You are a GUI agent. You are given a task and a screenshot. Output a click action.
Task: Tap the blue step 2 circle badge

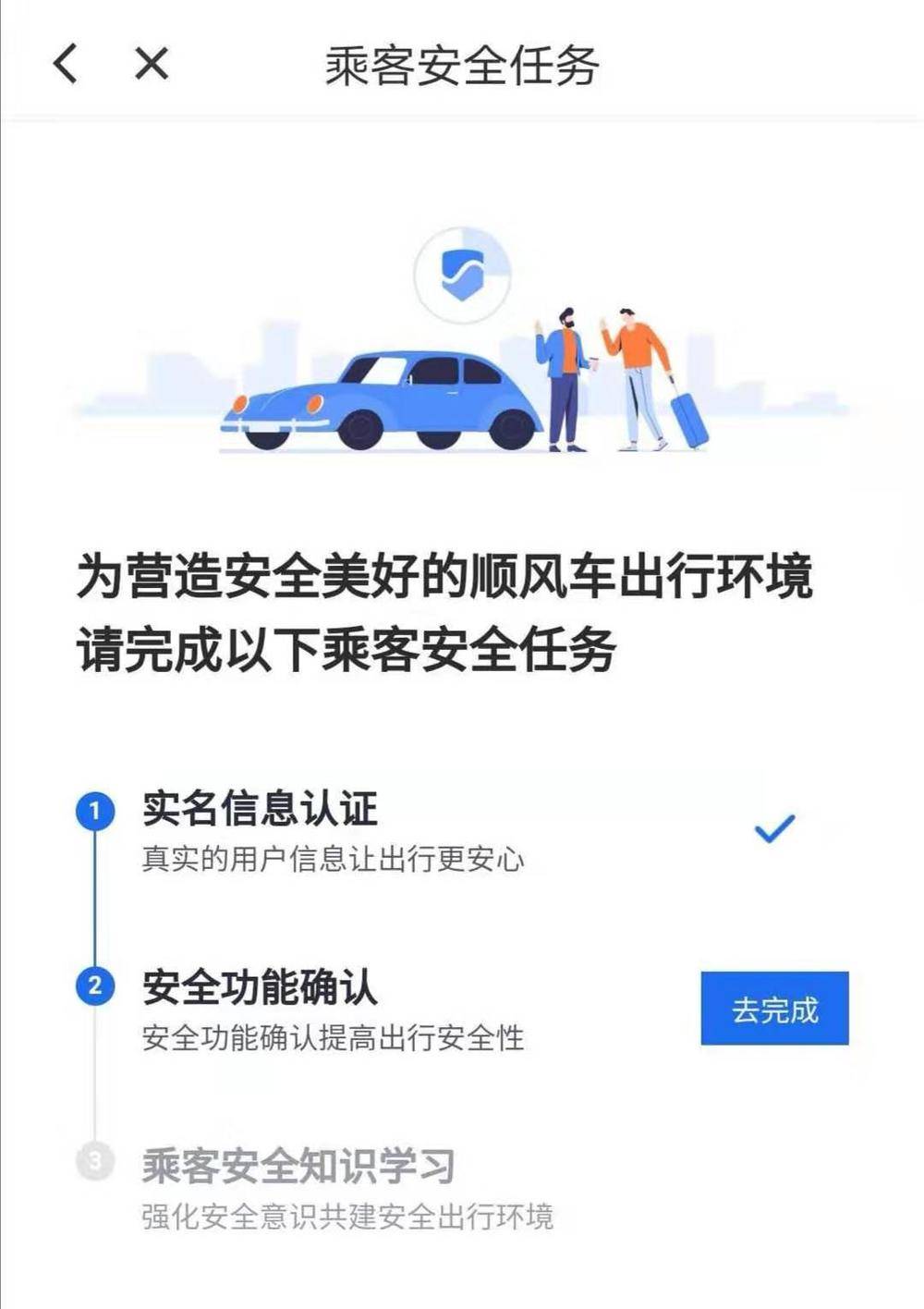click(95, 985)
